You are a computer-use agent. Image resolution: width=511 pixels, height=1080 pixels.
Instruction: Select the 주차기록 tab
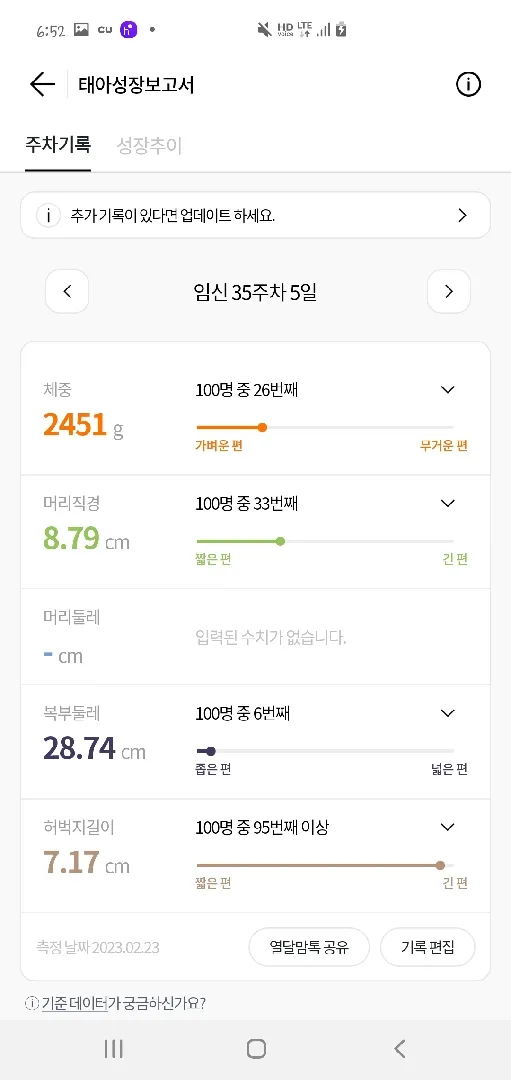[x=58, y=145]
